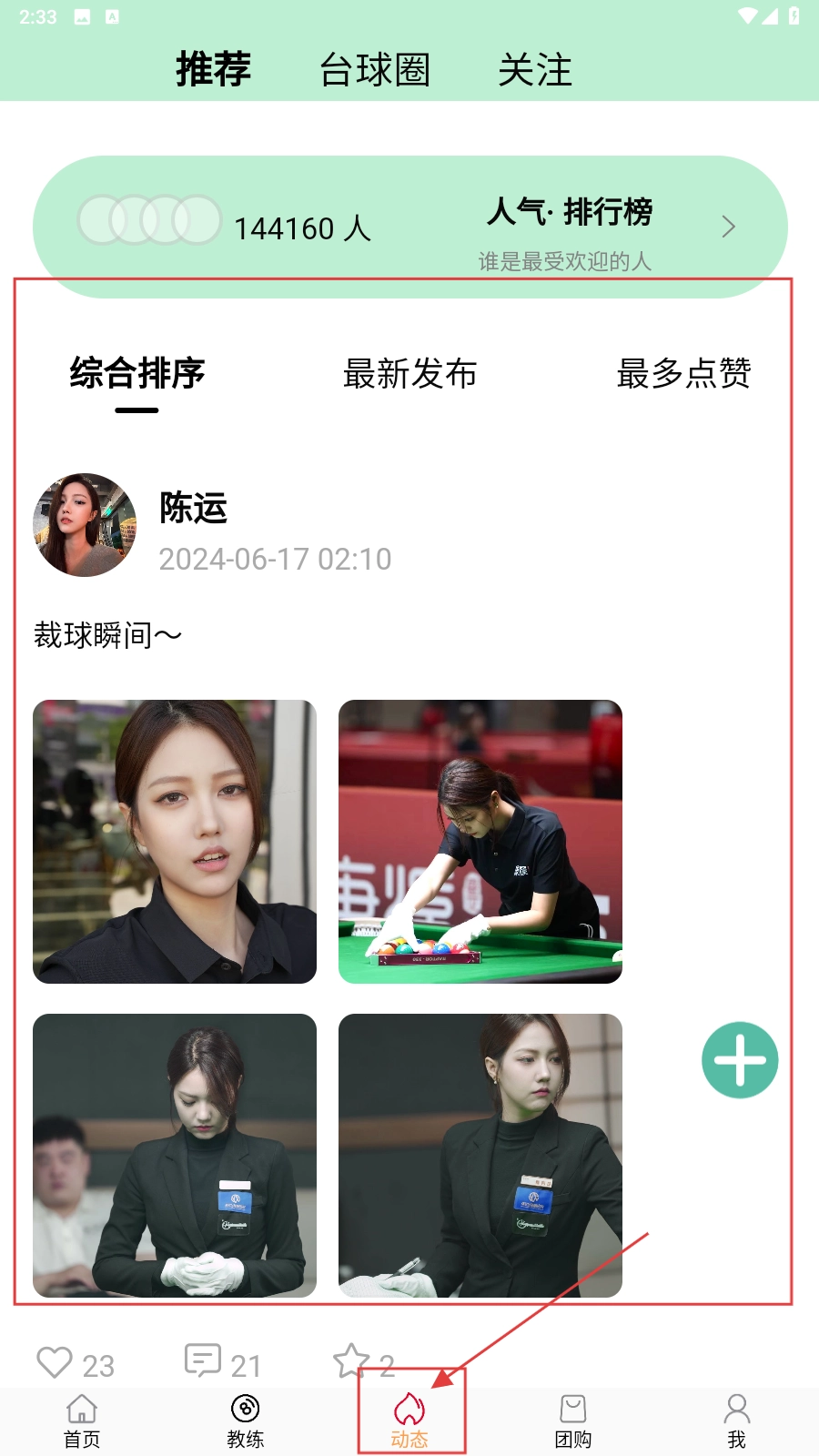Tap the green plus button to create post
Screen dimensions: 819x1456
click(740, 1060)
